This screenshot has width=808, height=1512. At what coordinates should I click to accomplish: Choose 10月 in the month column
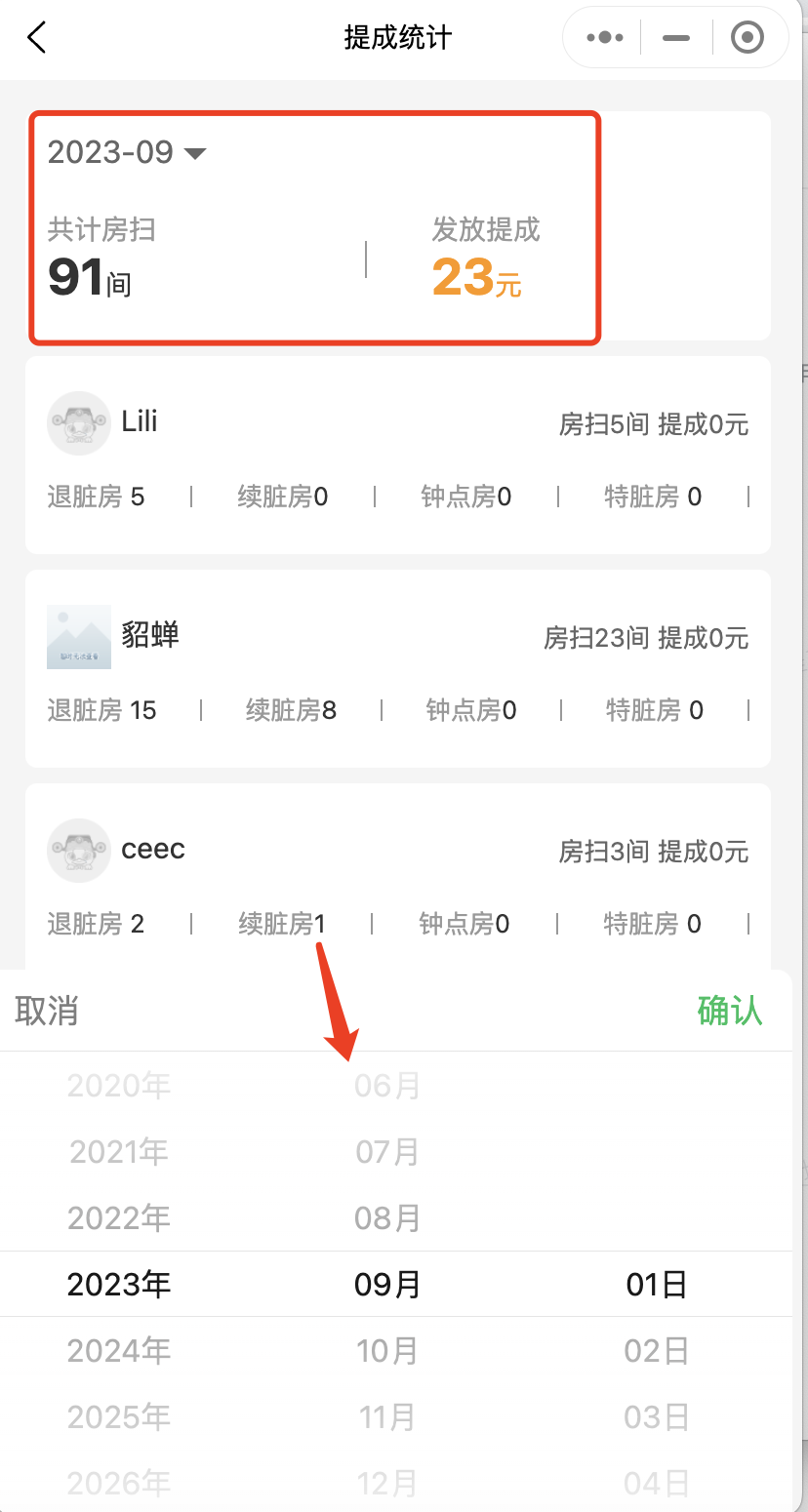click(x=387, y=1350)
